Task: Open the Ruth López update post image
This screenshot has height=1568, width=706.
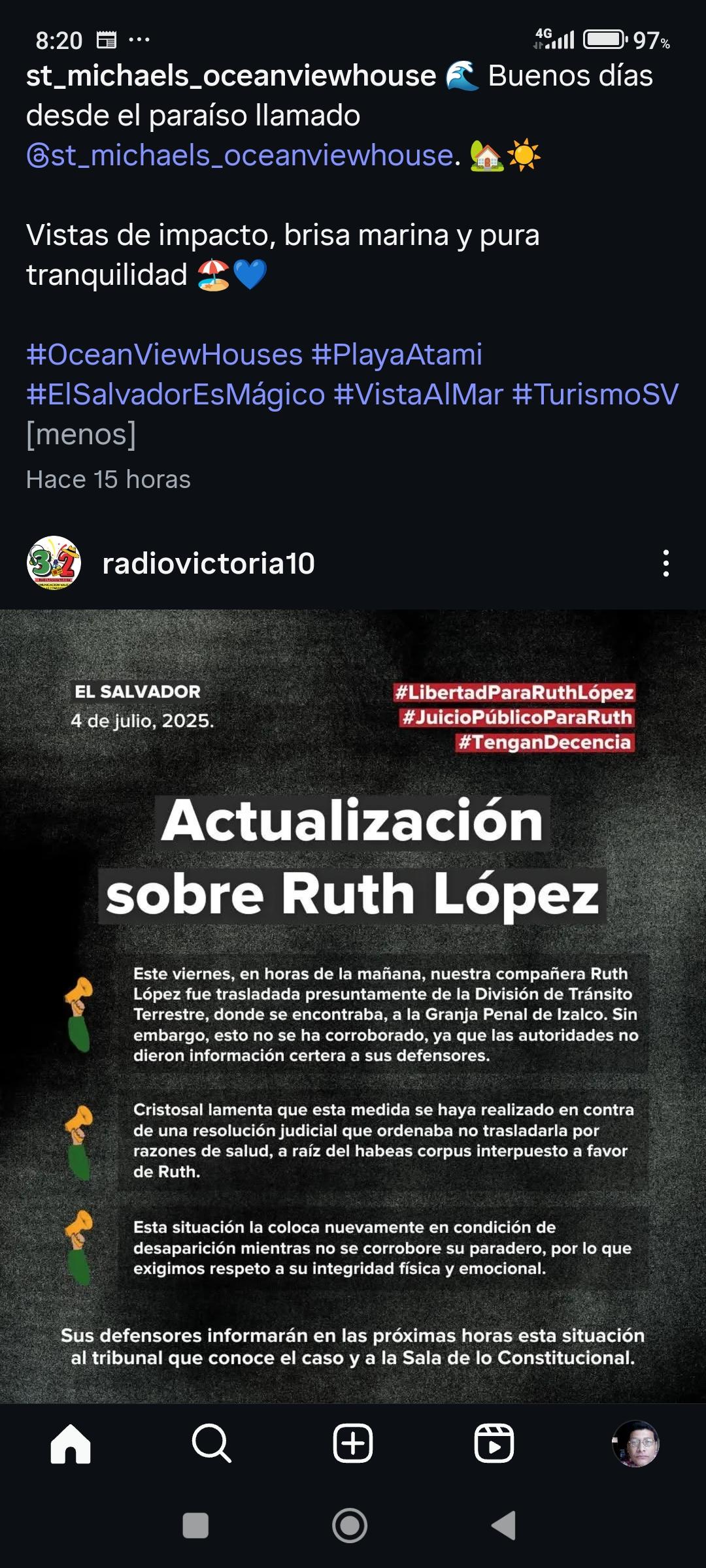Action: (353, 1007)
